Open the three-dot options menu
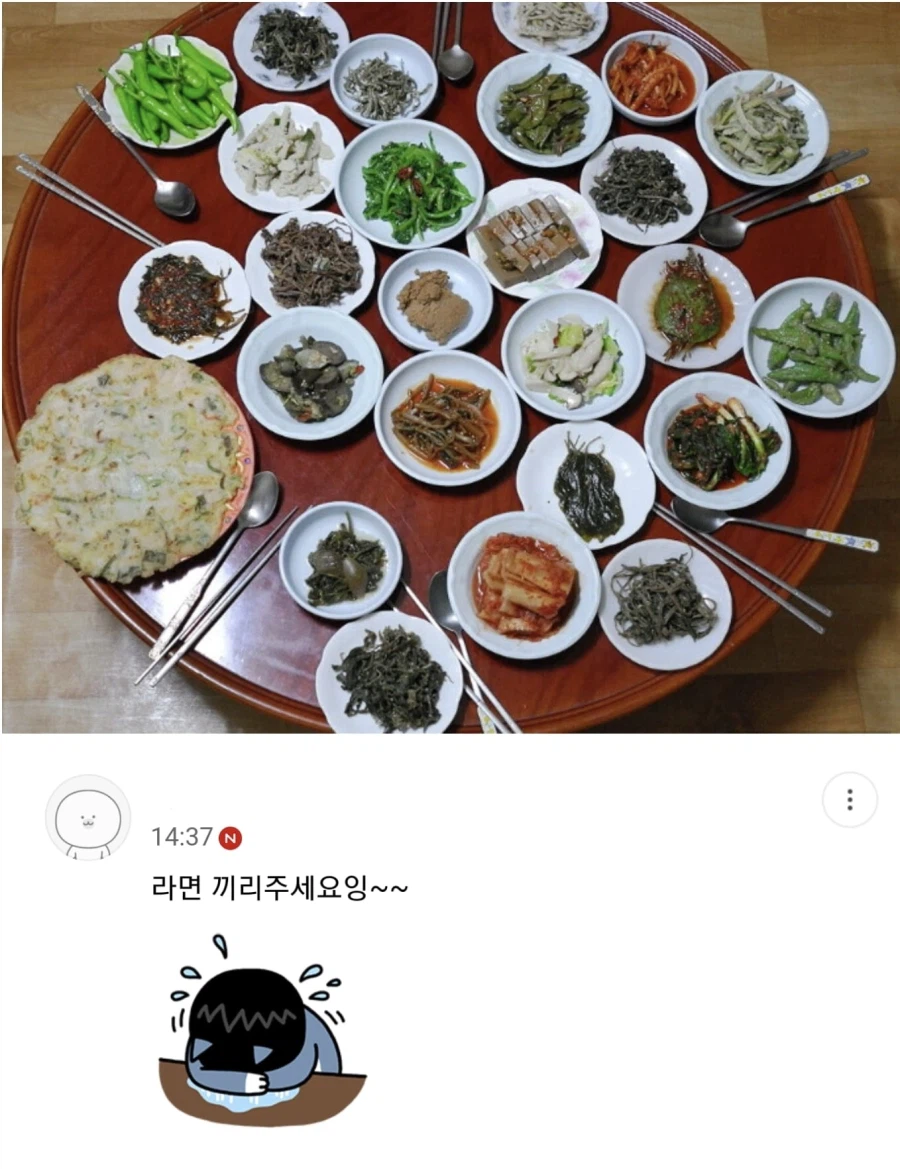The width and height of the screenshot is (900, 1169). point(851,800)
